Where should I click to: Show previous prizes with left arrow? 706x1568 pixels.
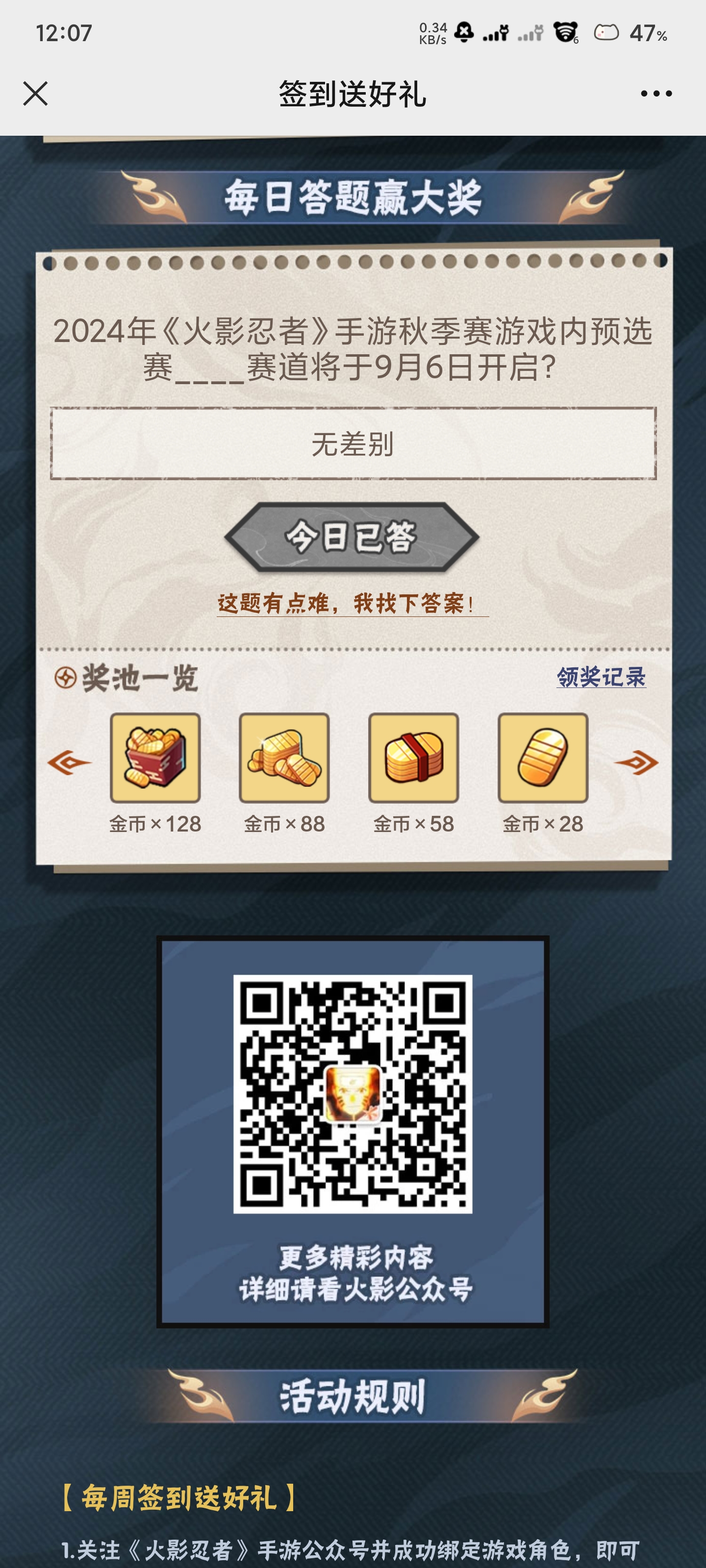[x=70, y=763]
